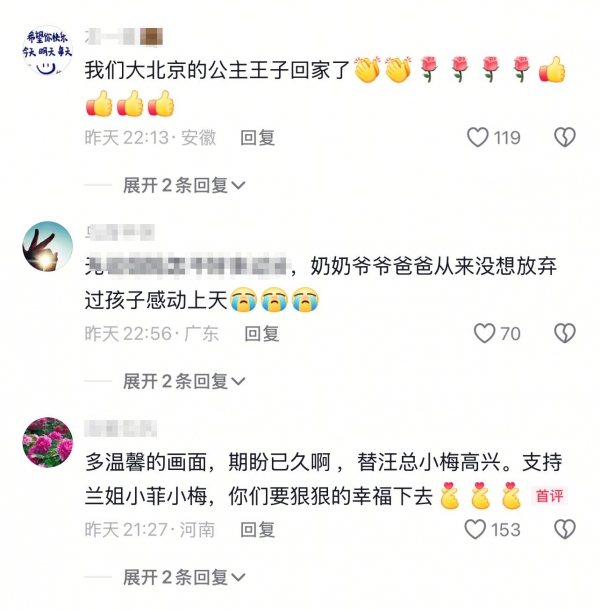Open the pink flowers avatar profile
This screenshot has width=600, height=610.
[47, 443]
